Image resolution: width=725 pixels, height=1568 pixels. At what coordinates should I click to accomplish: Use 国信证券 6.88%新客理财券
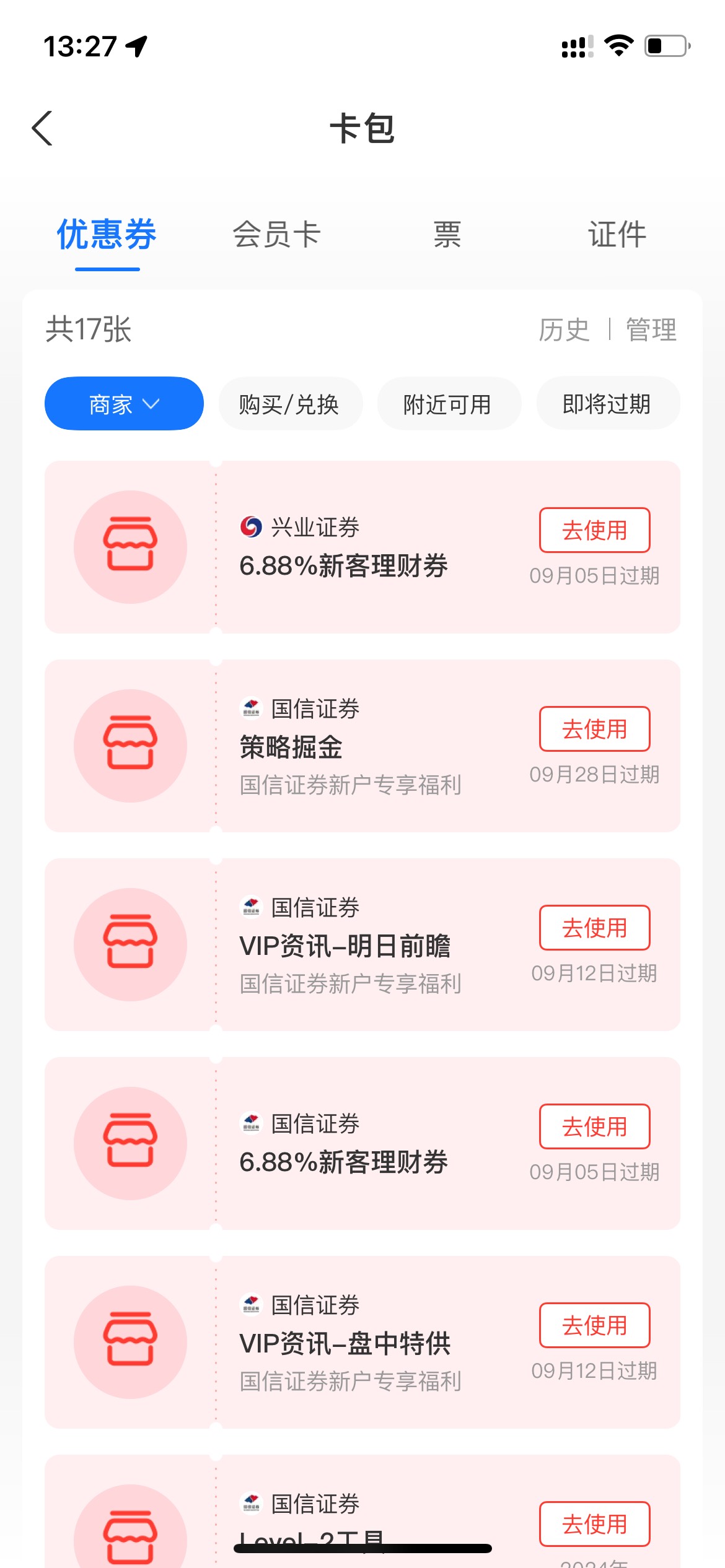594,1126
